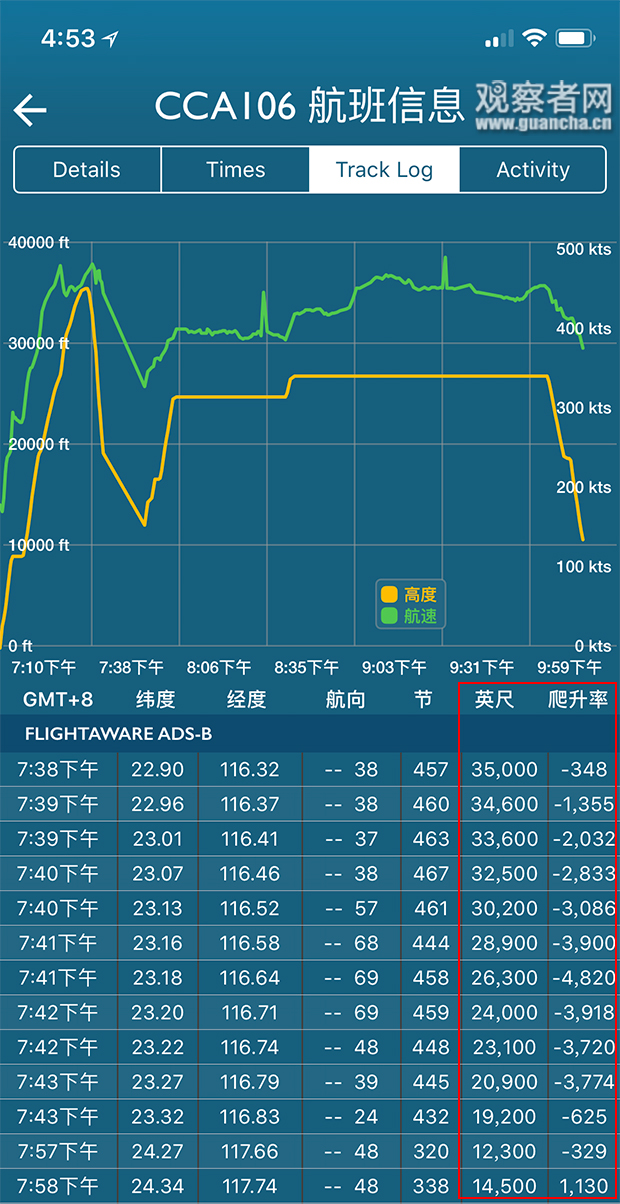The image size is (620, 1204).
Task: Go back using the arrow icon
Action: click(x=30, y=110)
